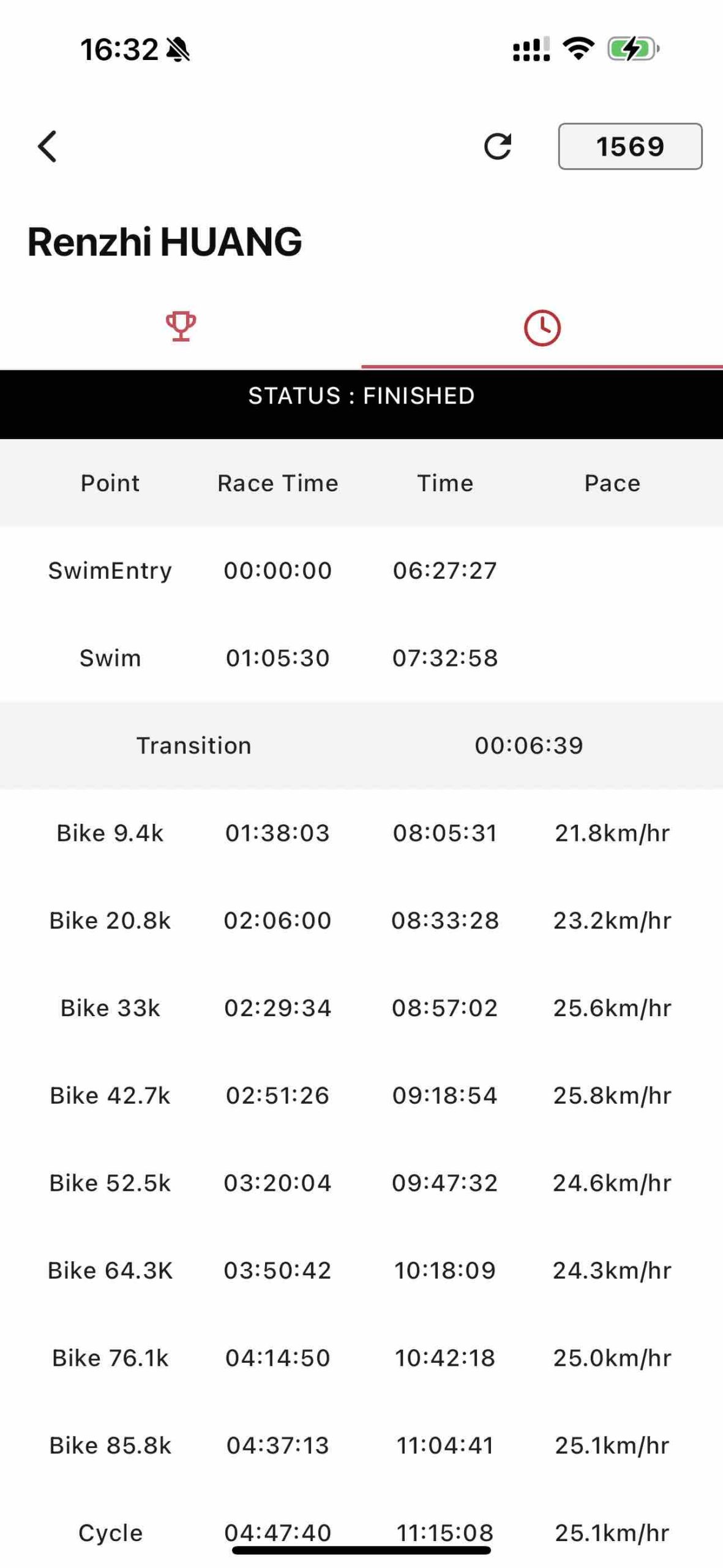Tap the bib number 1569 button

click(630, 146)
